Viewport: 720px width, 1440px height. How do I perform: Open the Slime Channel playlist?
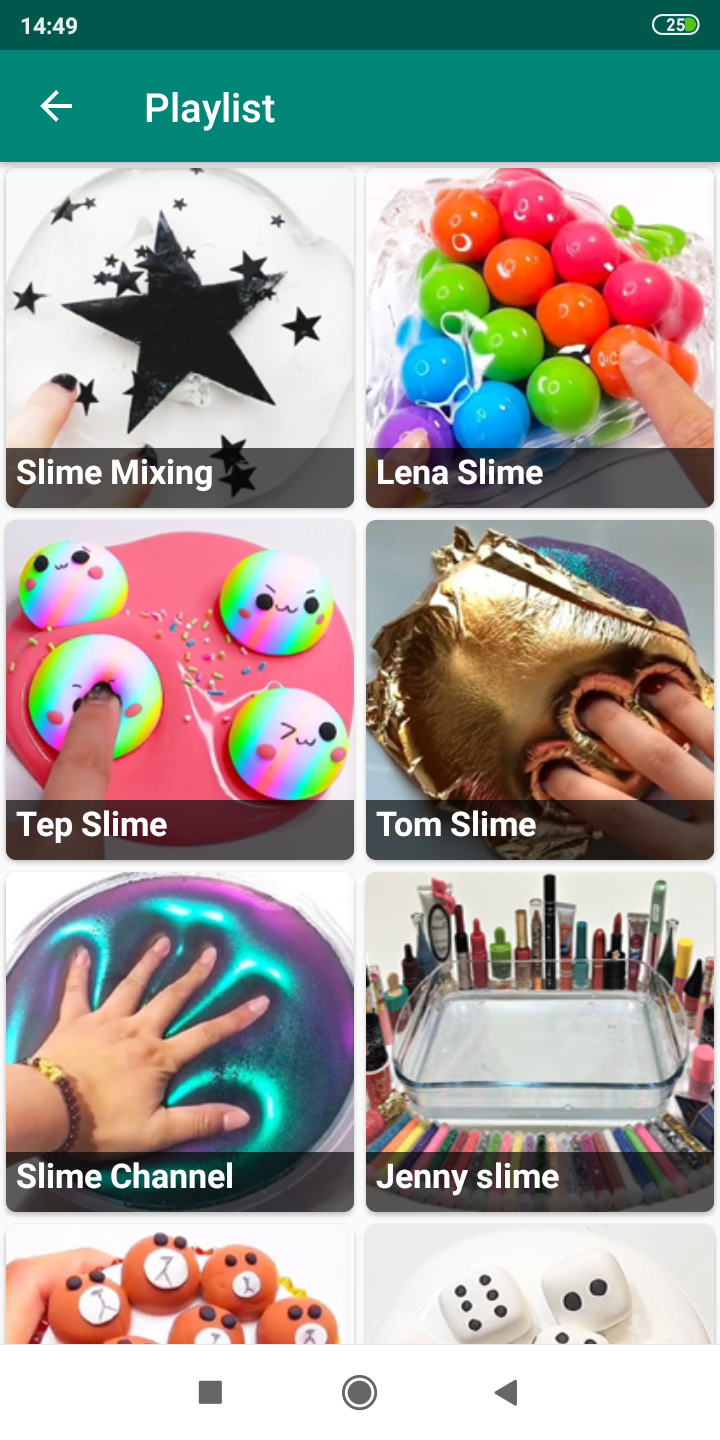tap(180, 1042)
